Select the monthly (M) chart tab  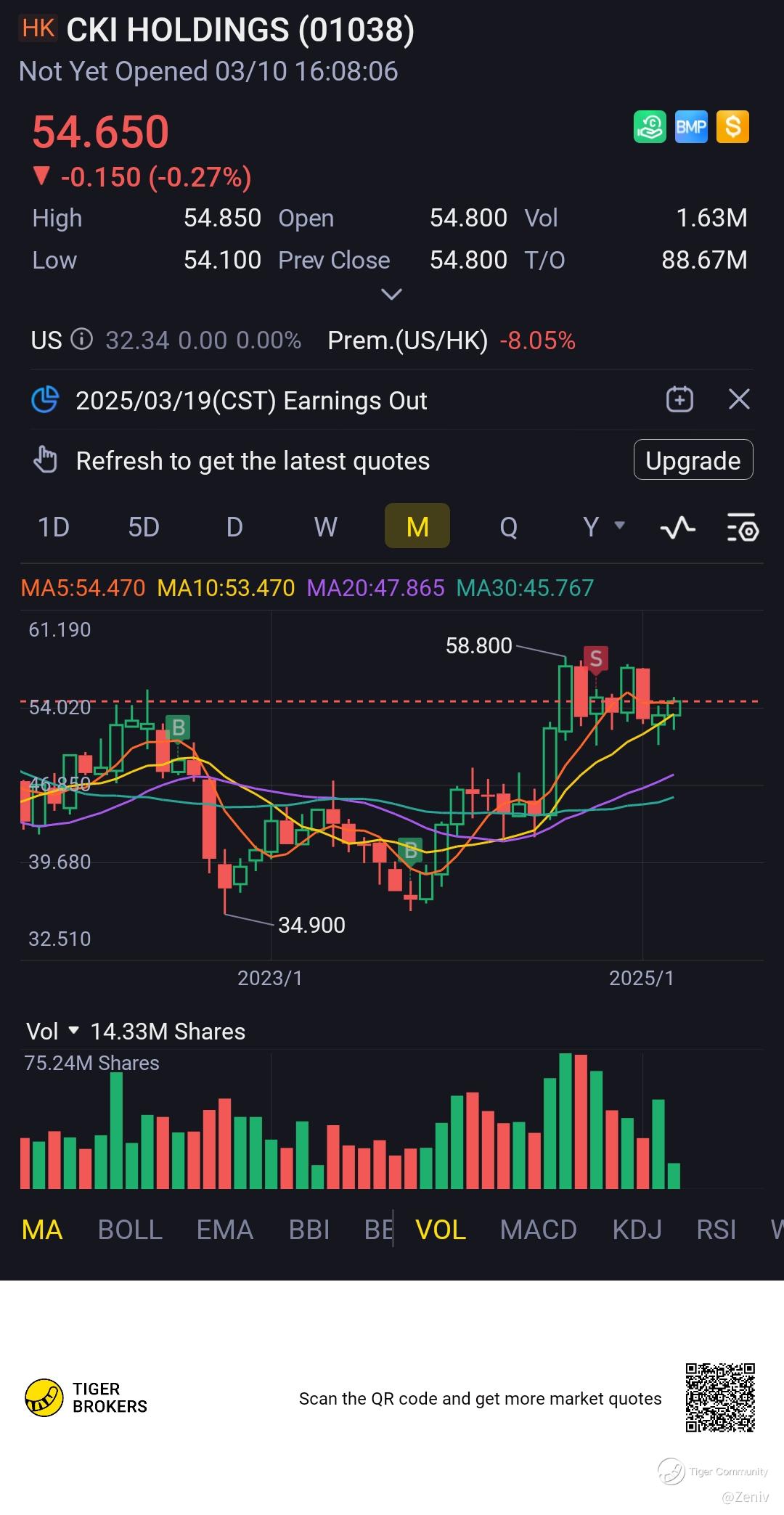(x=417, y=527)
